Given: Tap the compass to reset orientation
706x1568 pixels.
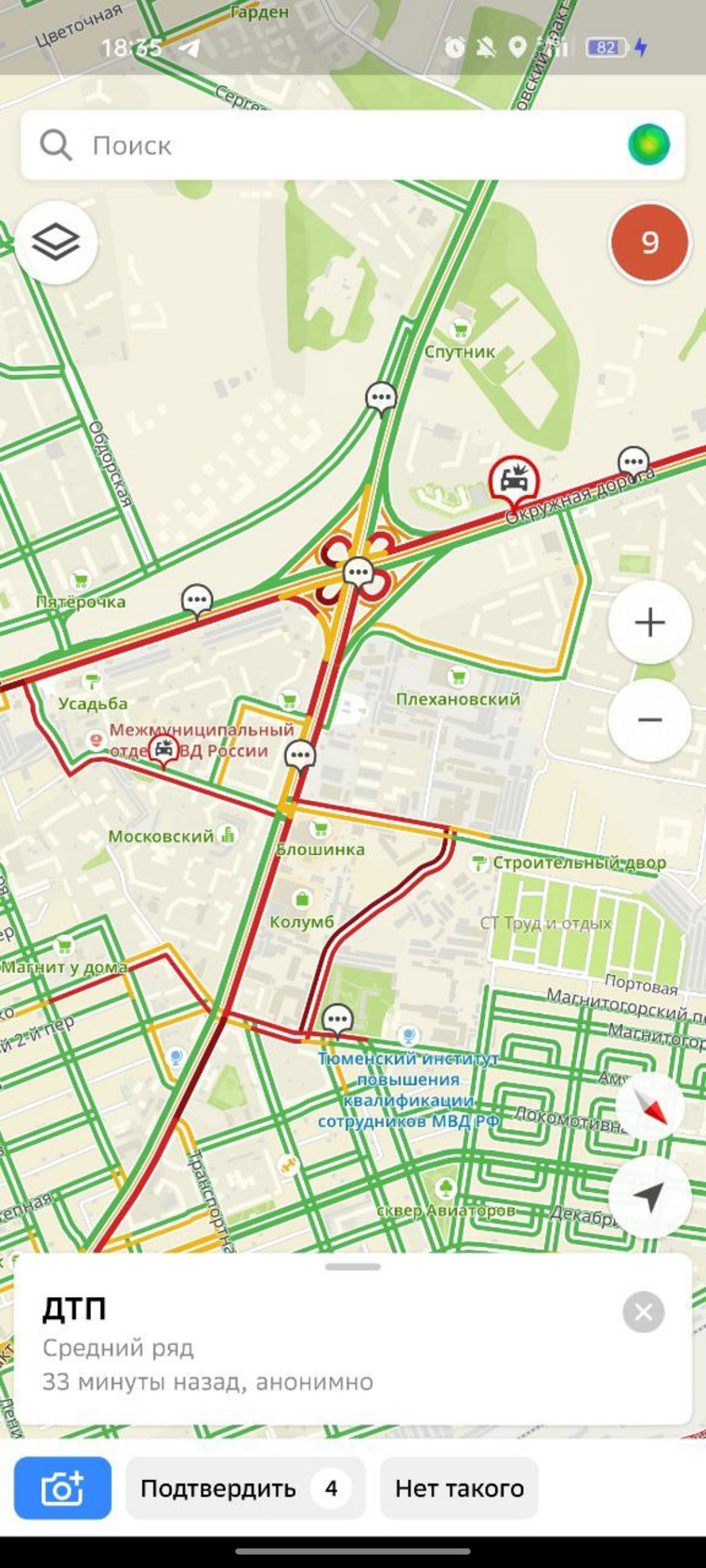Looking at the screenshot, I should 649,1108.
